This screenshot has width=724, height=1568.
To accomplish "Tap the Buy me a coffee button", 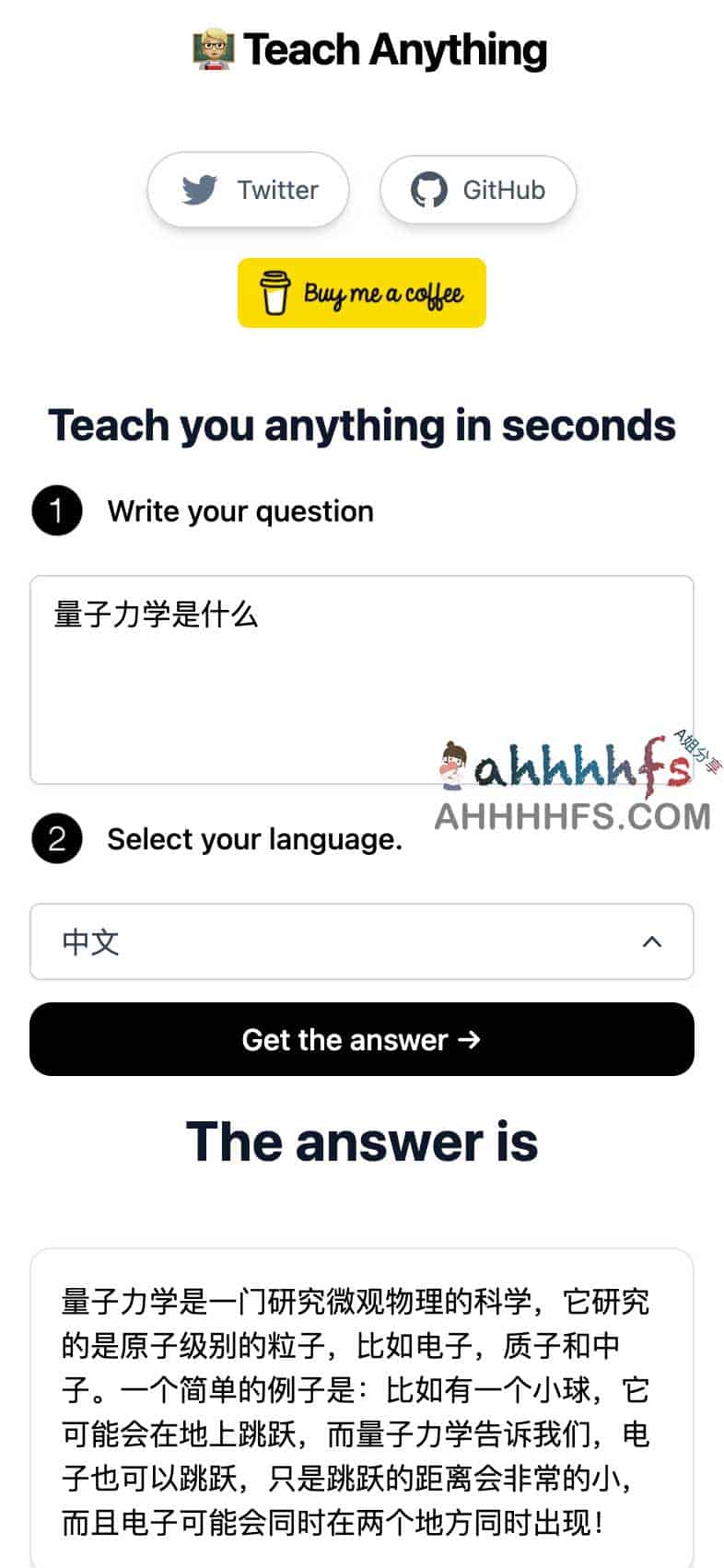I will click(x=361, y=293).
